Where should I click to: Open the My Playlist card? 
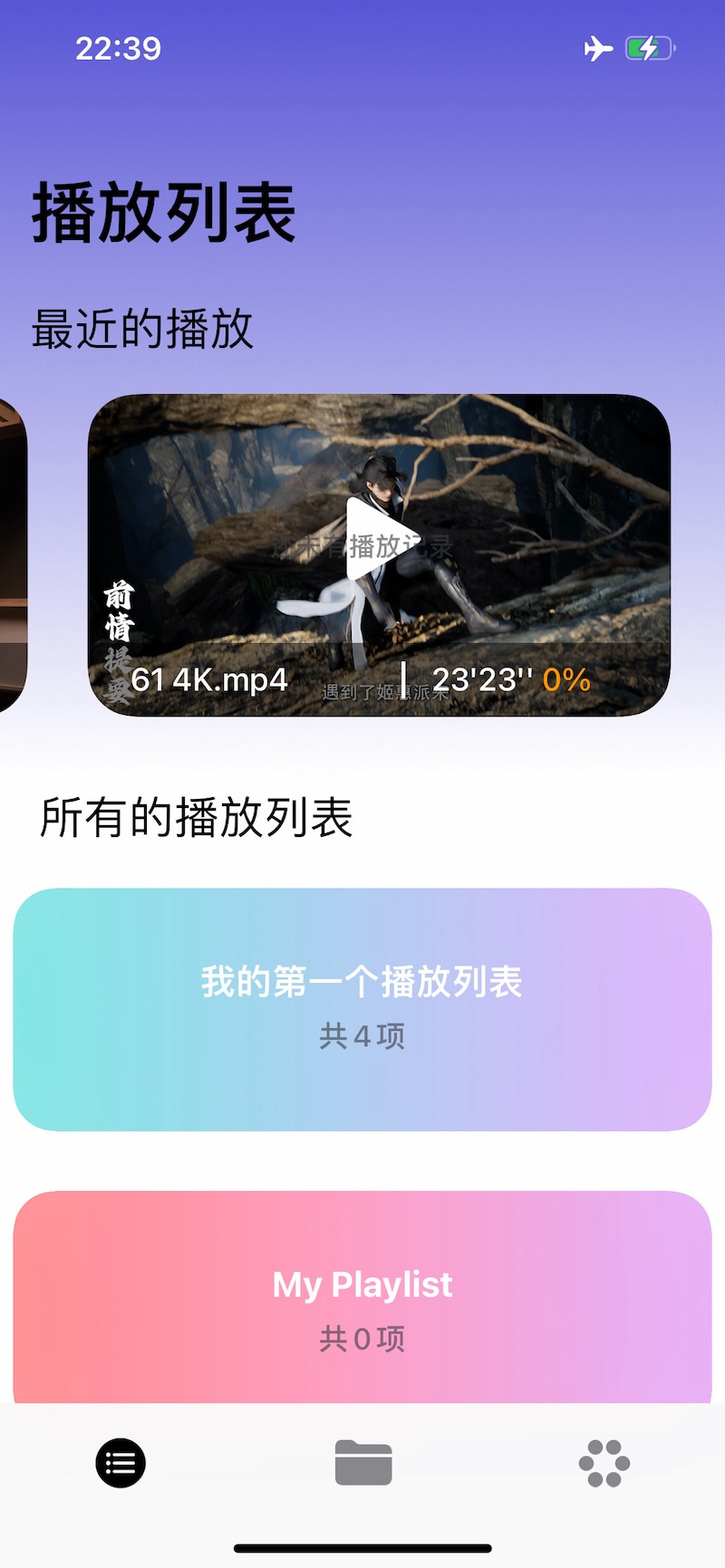362,1297
